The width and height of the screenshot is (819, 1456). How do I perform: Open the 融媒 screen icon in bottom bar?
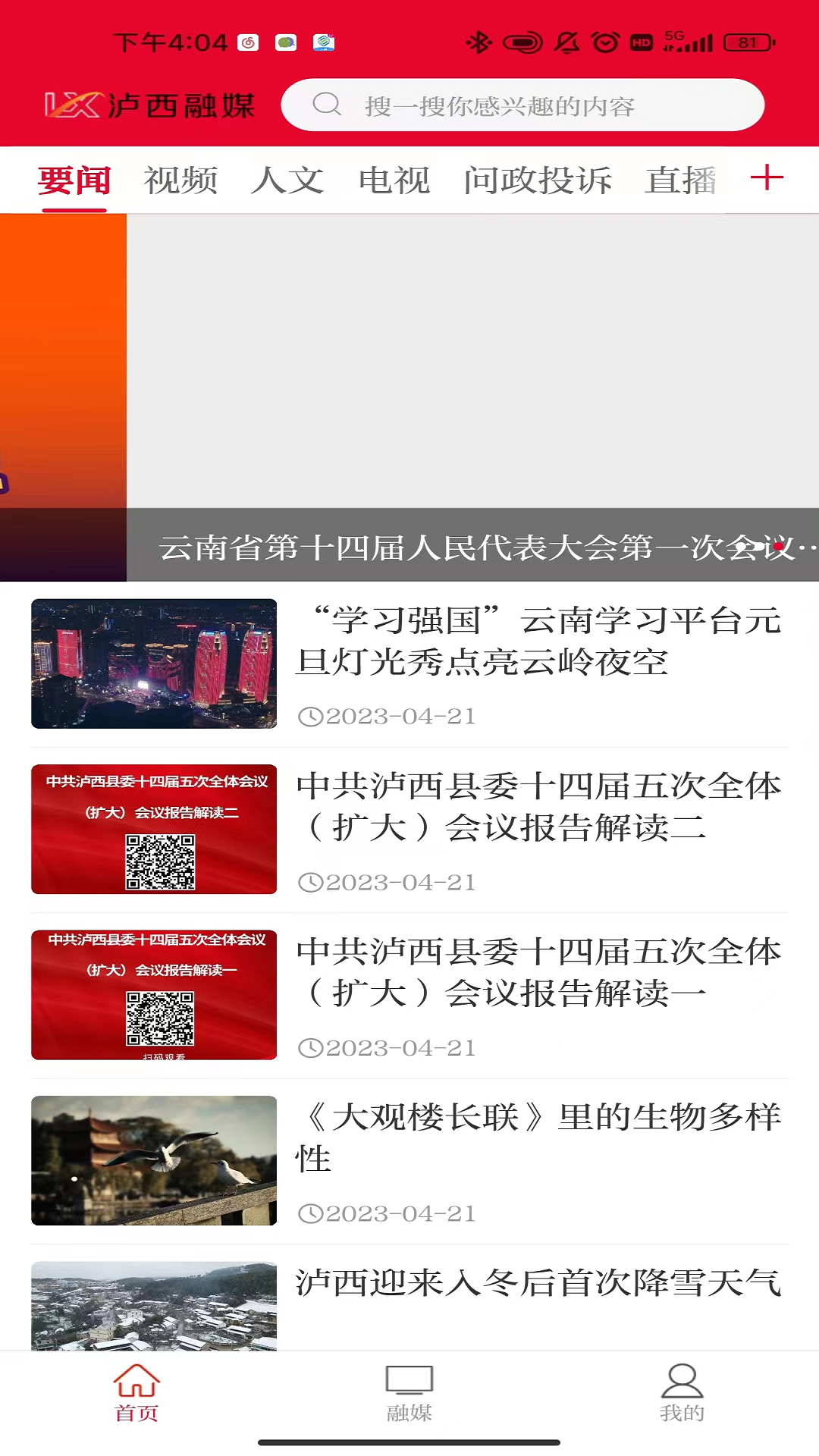(x=409, y=1394)
